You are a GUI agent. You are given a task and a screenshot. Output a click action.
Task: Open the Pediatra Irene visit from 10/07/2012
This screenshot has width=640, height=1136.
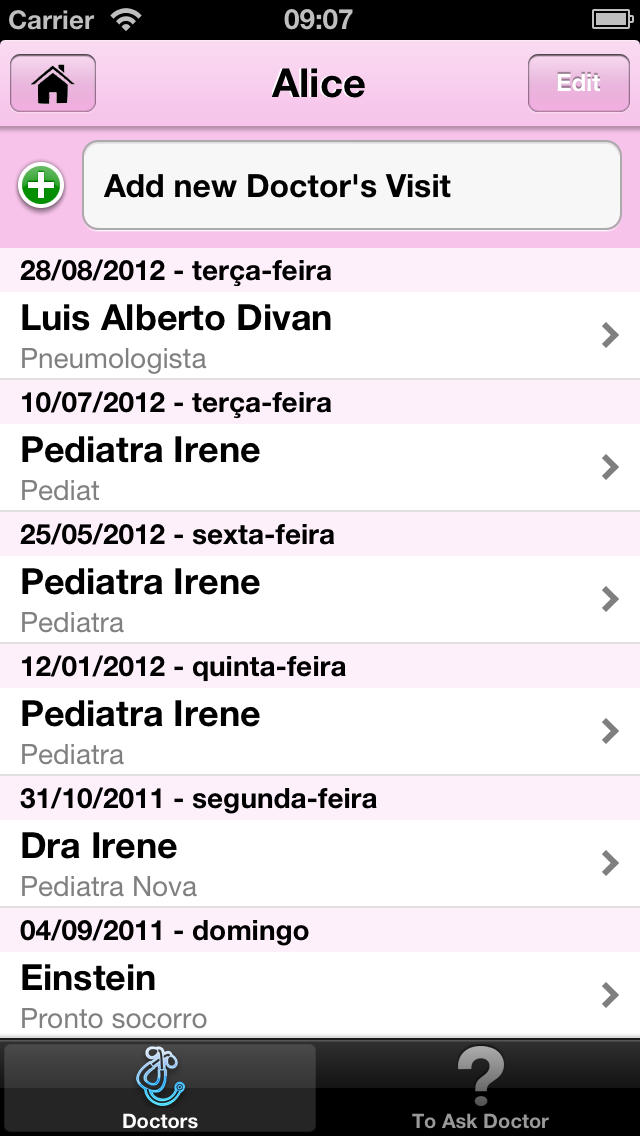320,467
